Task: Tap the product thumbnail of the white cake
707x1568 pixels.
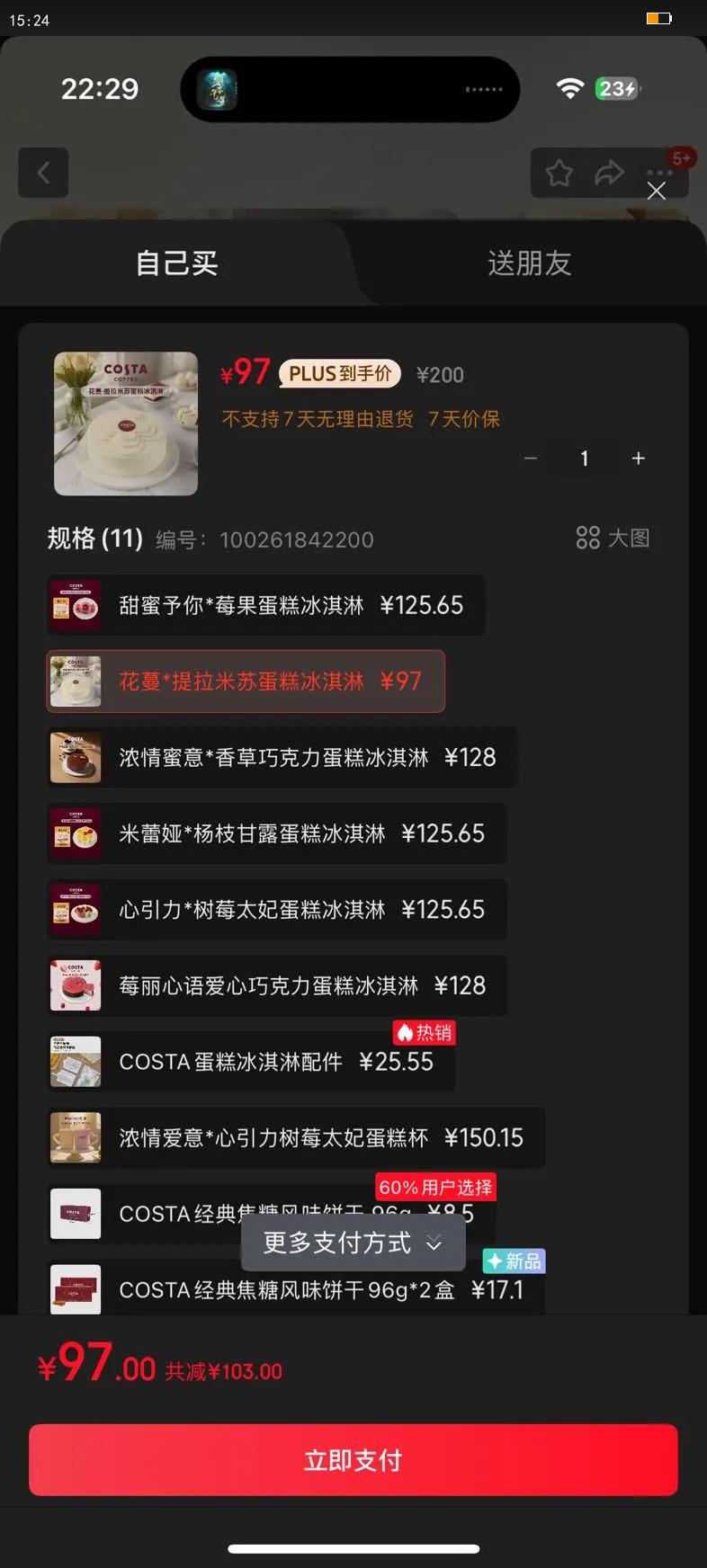Action: [x=125, y=423]
